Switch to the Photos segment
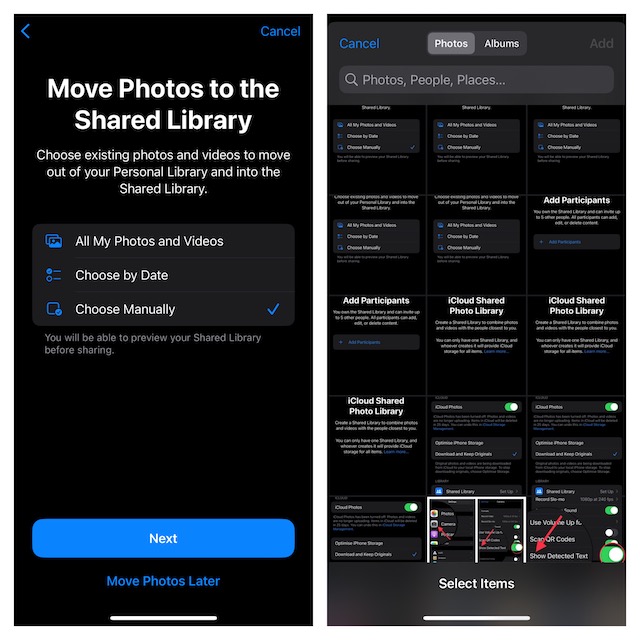The image size is (640, 640). [451, 43]
